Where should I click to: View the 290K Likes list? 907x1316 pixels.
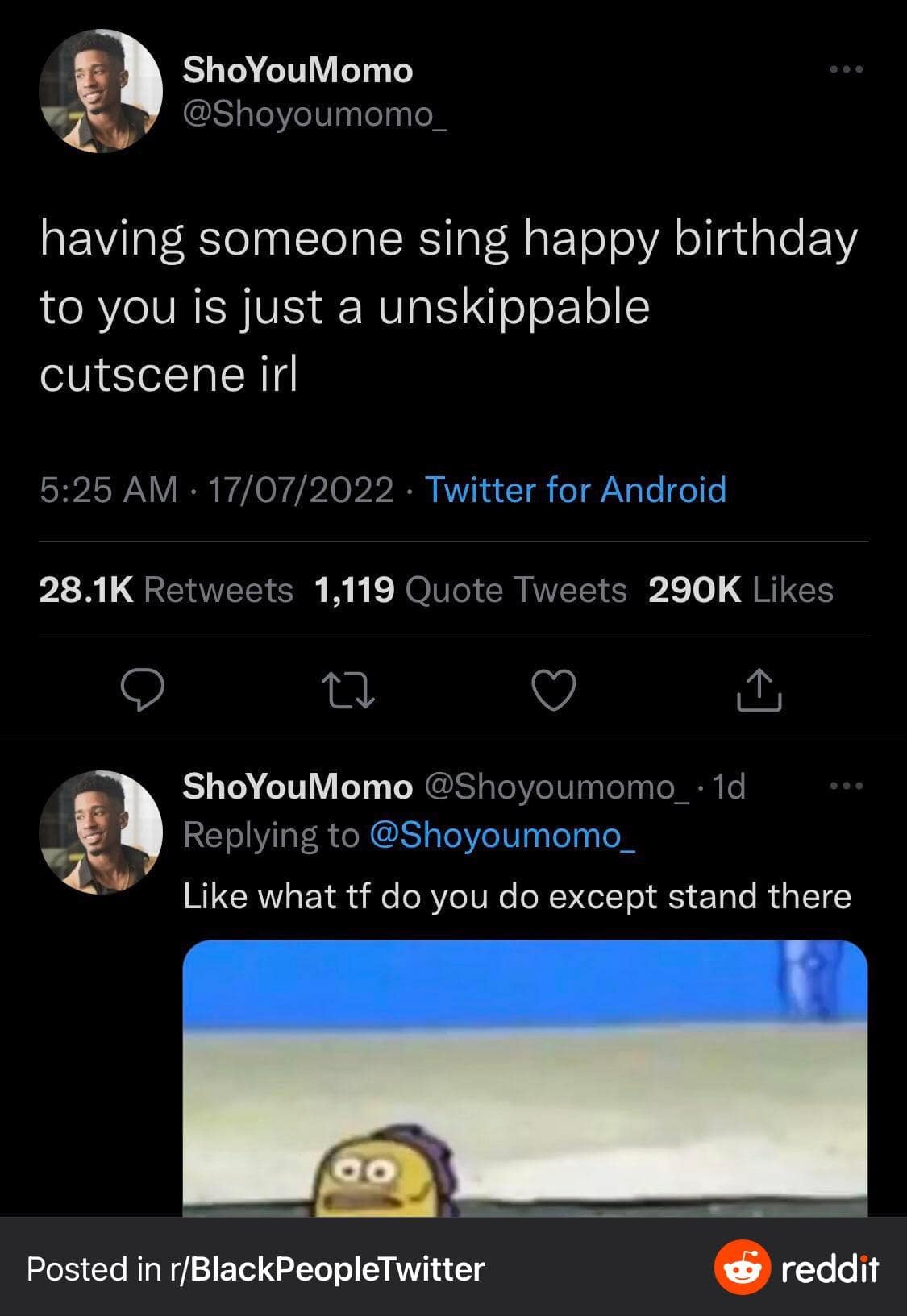pos(739,590)
